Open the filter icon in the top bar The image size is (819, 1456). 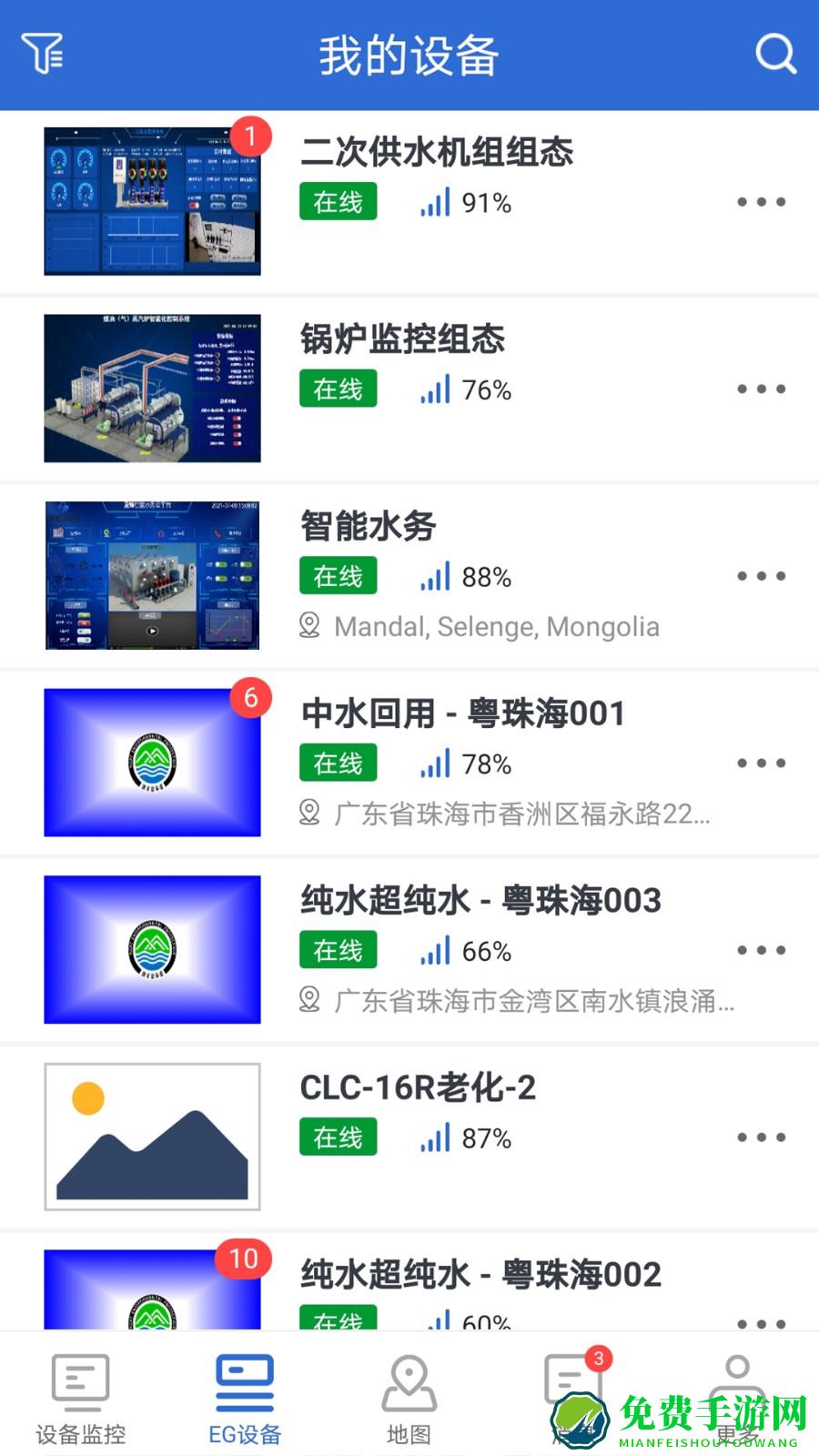point(42,53)
